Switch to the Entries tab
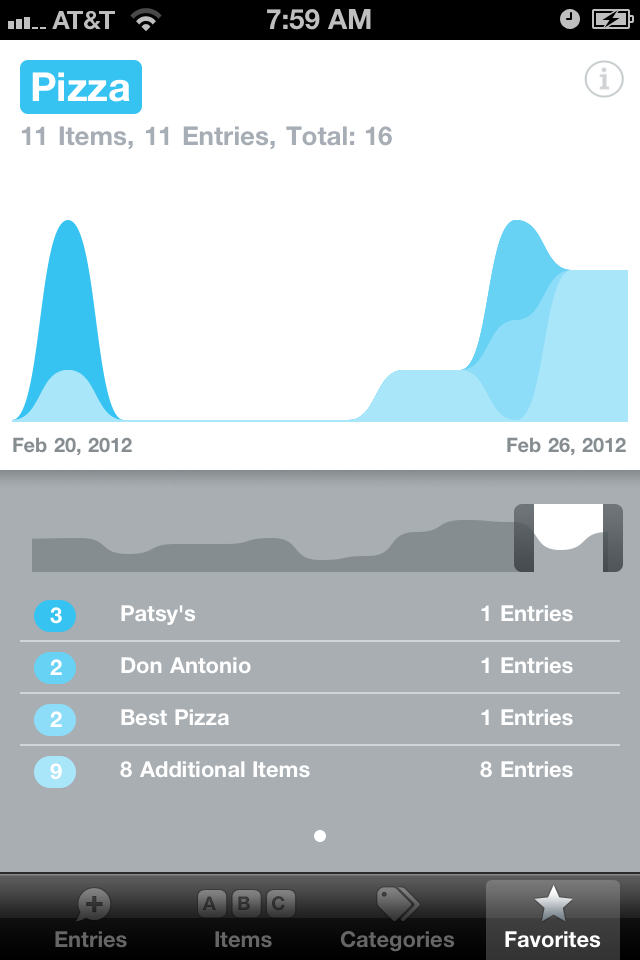The width and height of the screenshot is (640, 960). 91,919
